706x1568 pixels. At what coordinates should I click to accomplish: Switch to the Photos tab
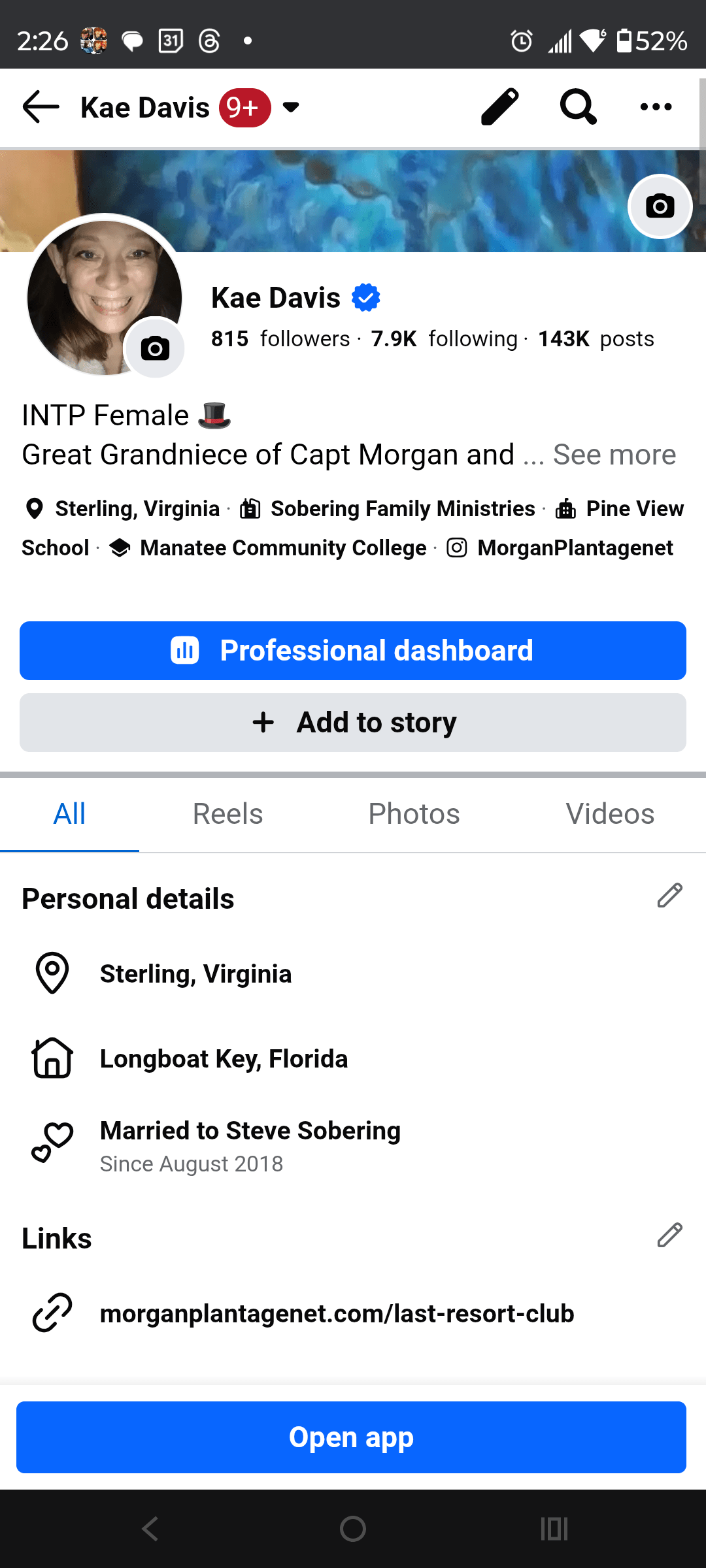413,813
